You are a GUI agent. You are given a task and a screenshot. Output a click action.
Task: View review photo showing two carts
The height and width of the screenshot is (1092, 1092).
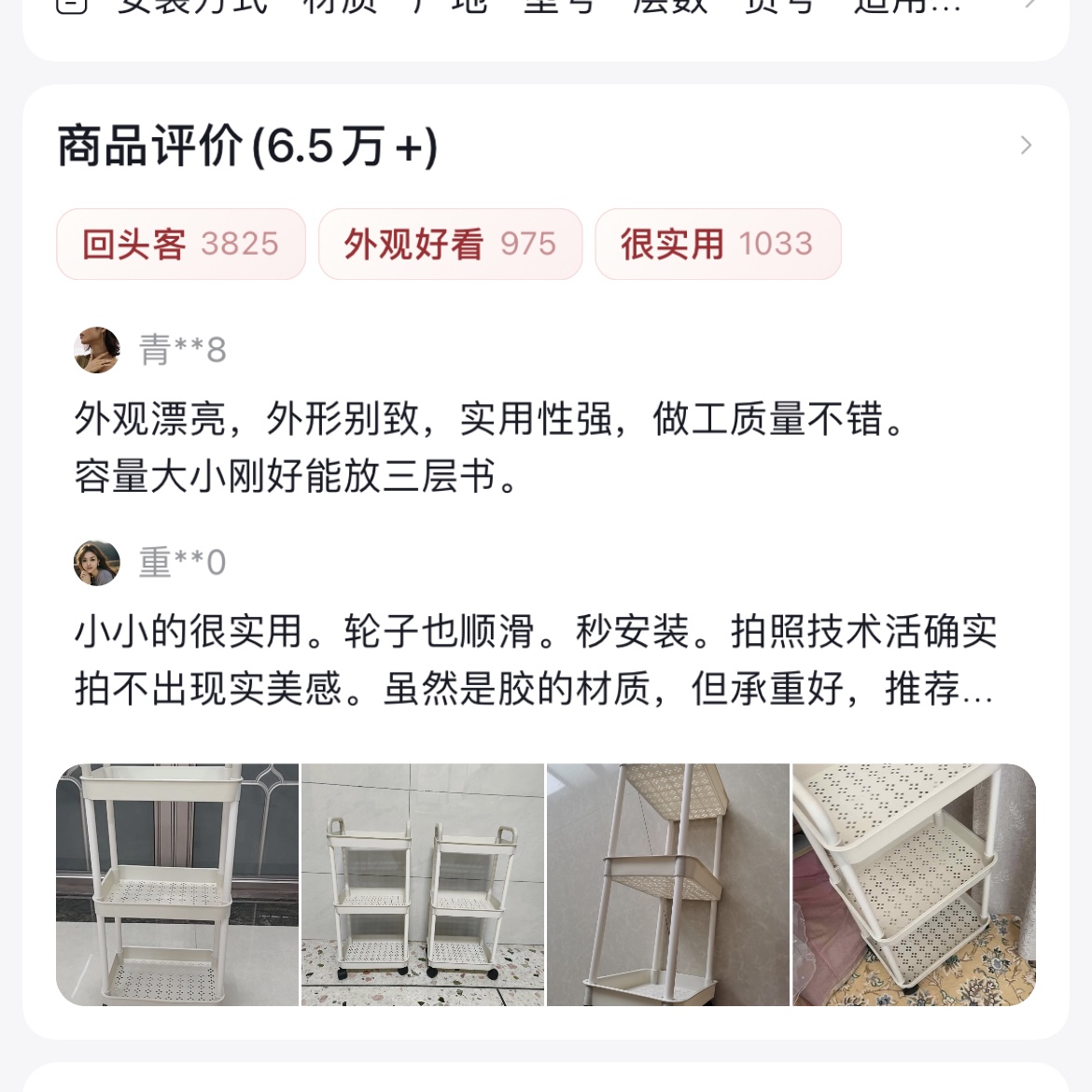(423, 884)
